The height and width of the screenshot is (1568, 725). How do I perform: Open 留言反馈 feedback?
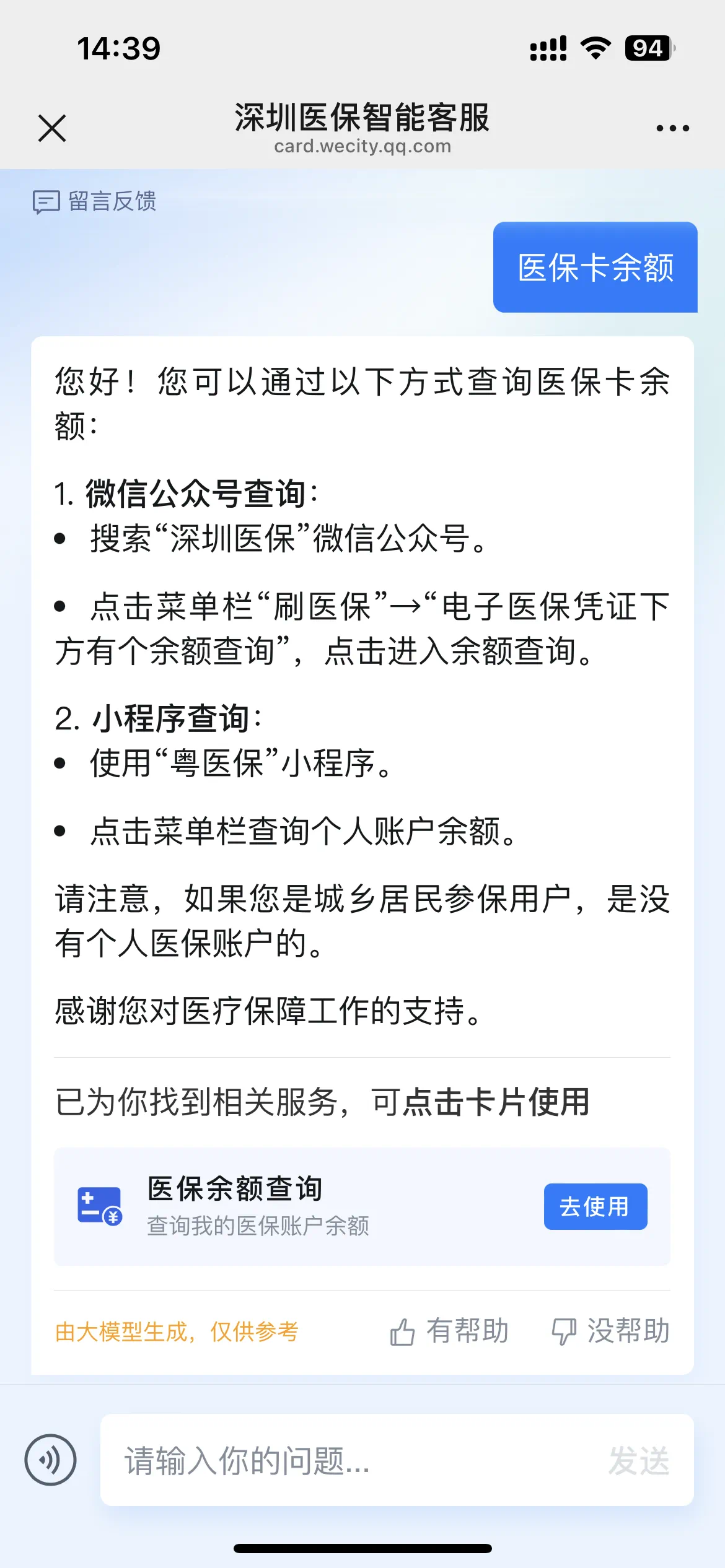pos(94,201)
